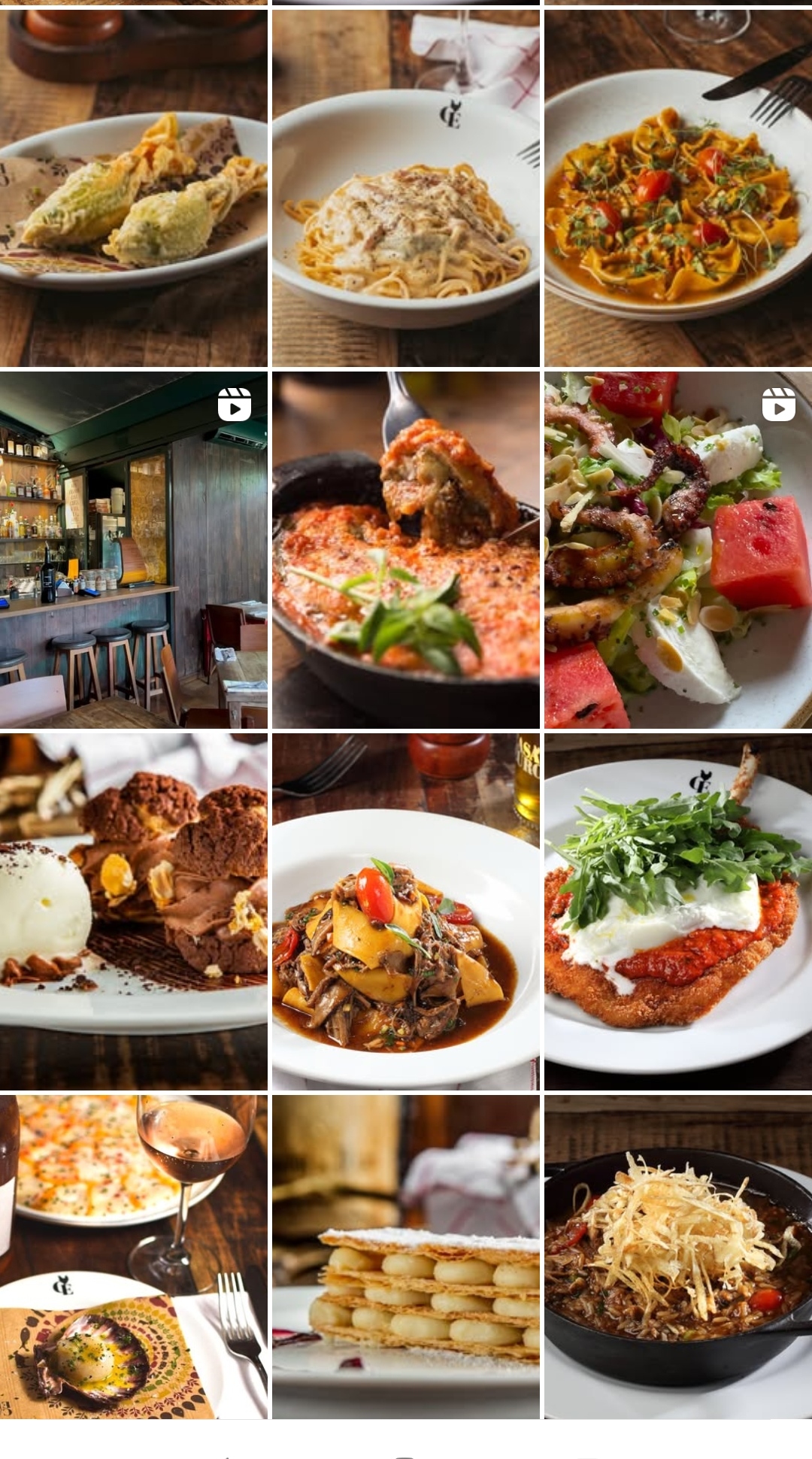
Task: Open the breaded cutlet with arugula post
Action: (678, 911)
